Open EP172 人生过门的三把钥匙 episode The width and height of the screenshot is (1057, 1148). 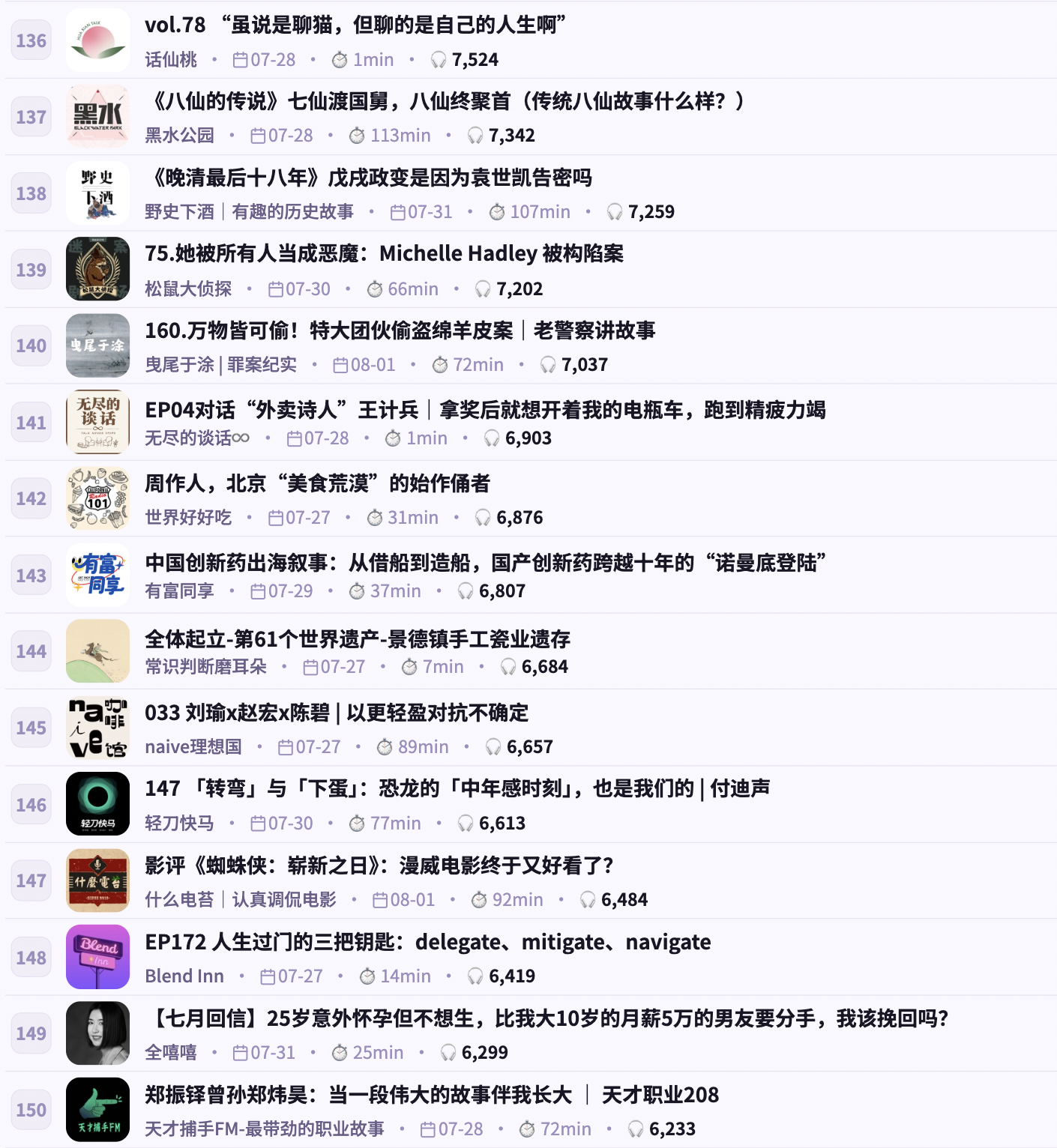pos(428,942)
